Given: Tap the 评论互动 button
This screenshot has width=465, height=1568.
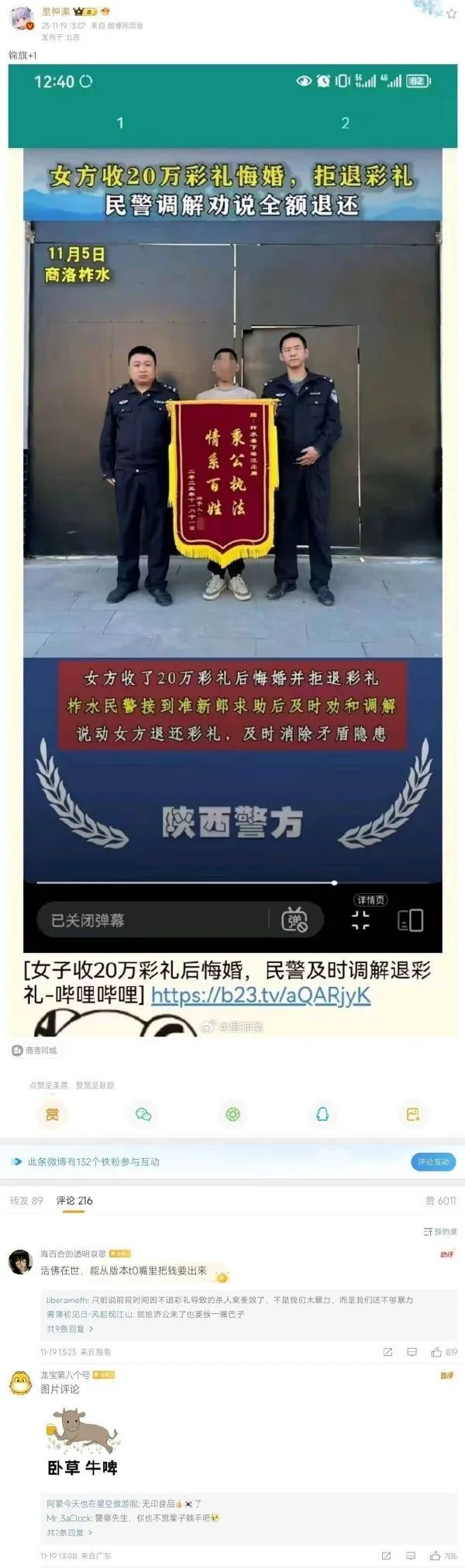Looking at the screenshot, I should (432, 1161).
